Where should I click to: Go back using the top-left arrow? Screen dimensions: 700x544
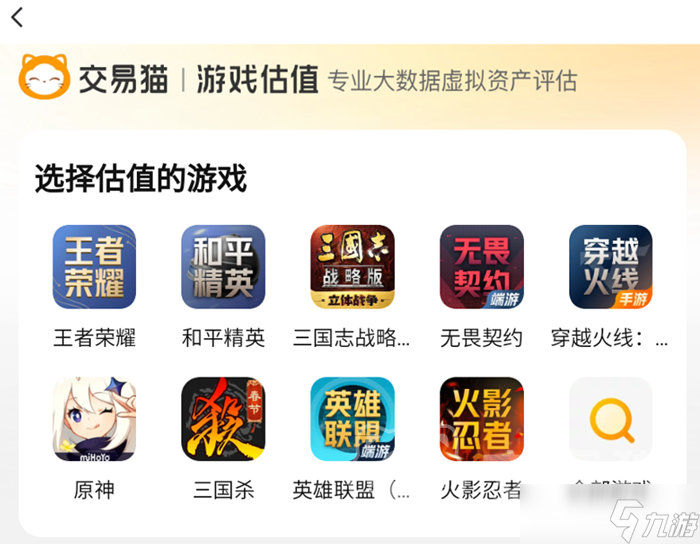click(18, 18)
